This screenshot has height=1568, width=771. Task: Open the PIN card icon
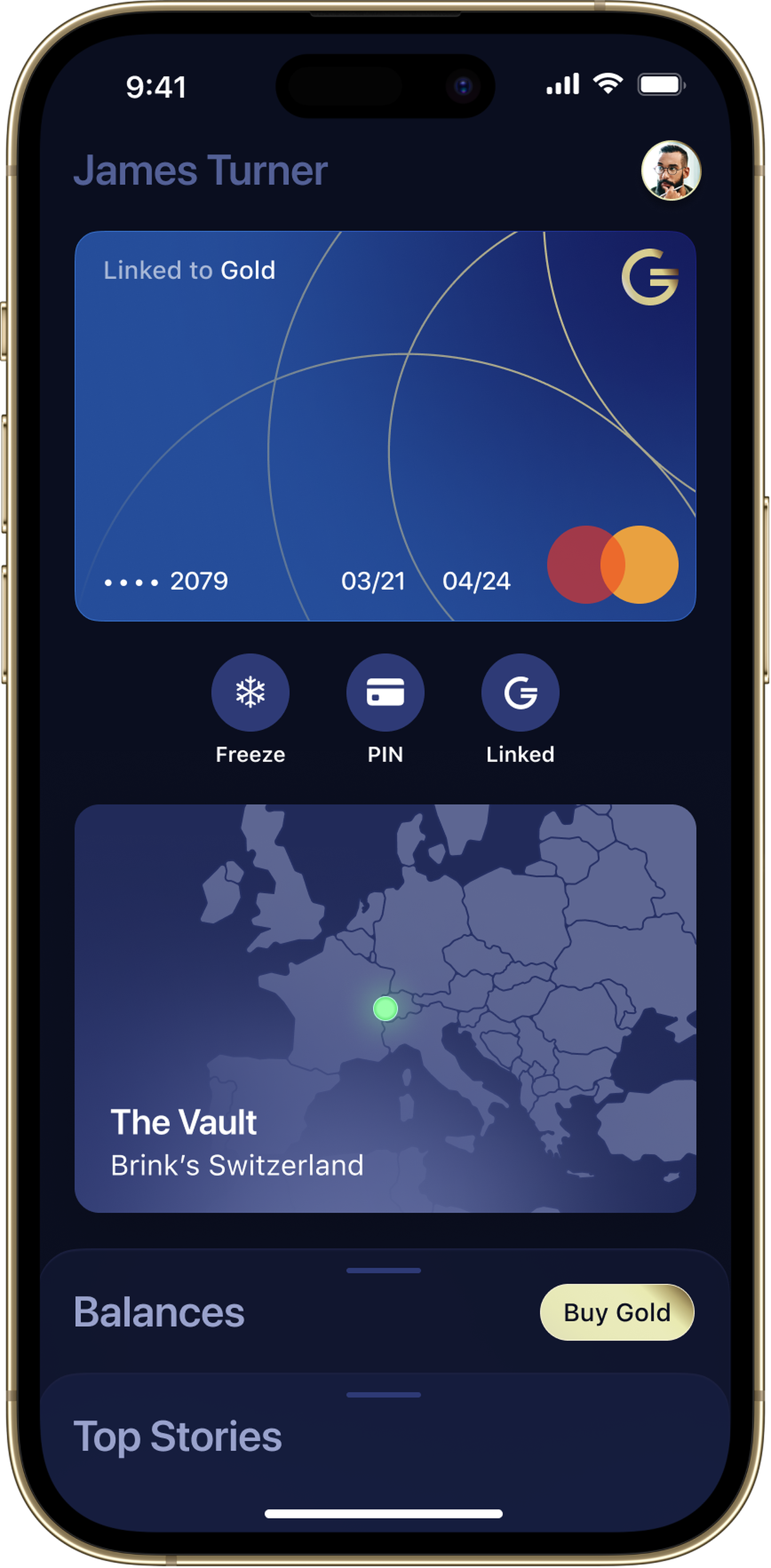385,692
